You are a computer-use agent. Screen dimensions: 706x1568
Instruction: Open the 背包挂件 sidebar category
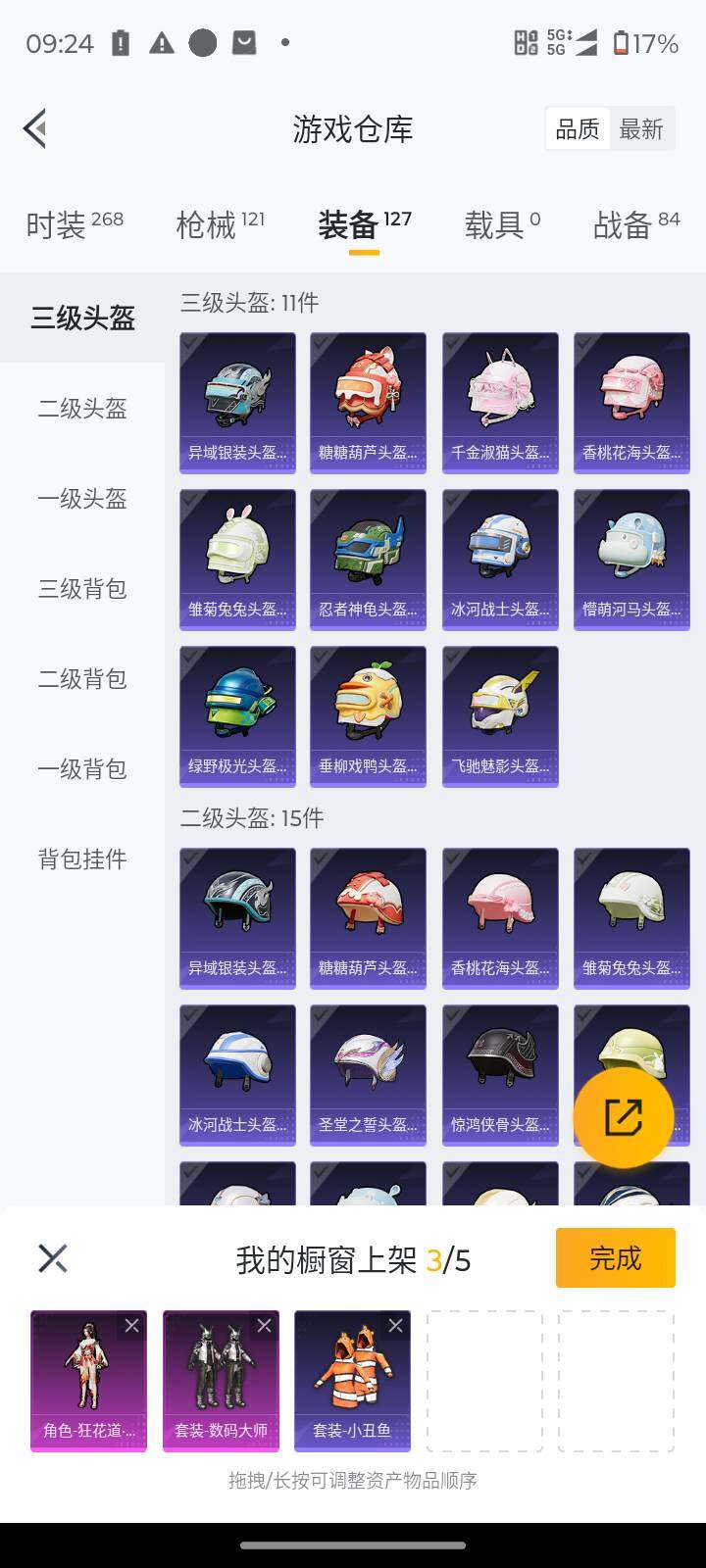point(81,859)
